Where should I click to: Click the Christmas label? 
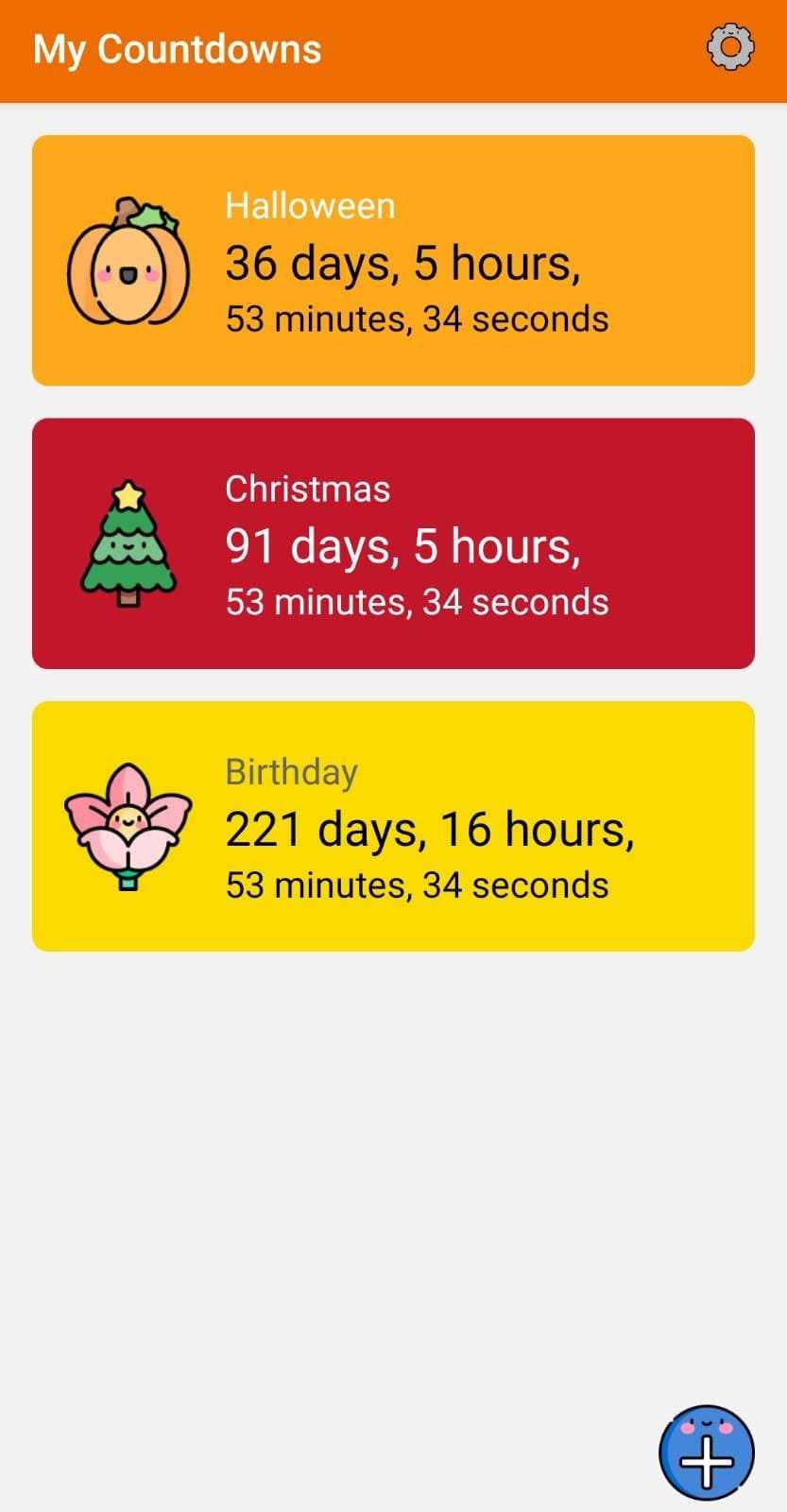coord(306,489)
